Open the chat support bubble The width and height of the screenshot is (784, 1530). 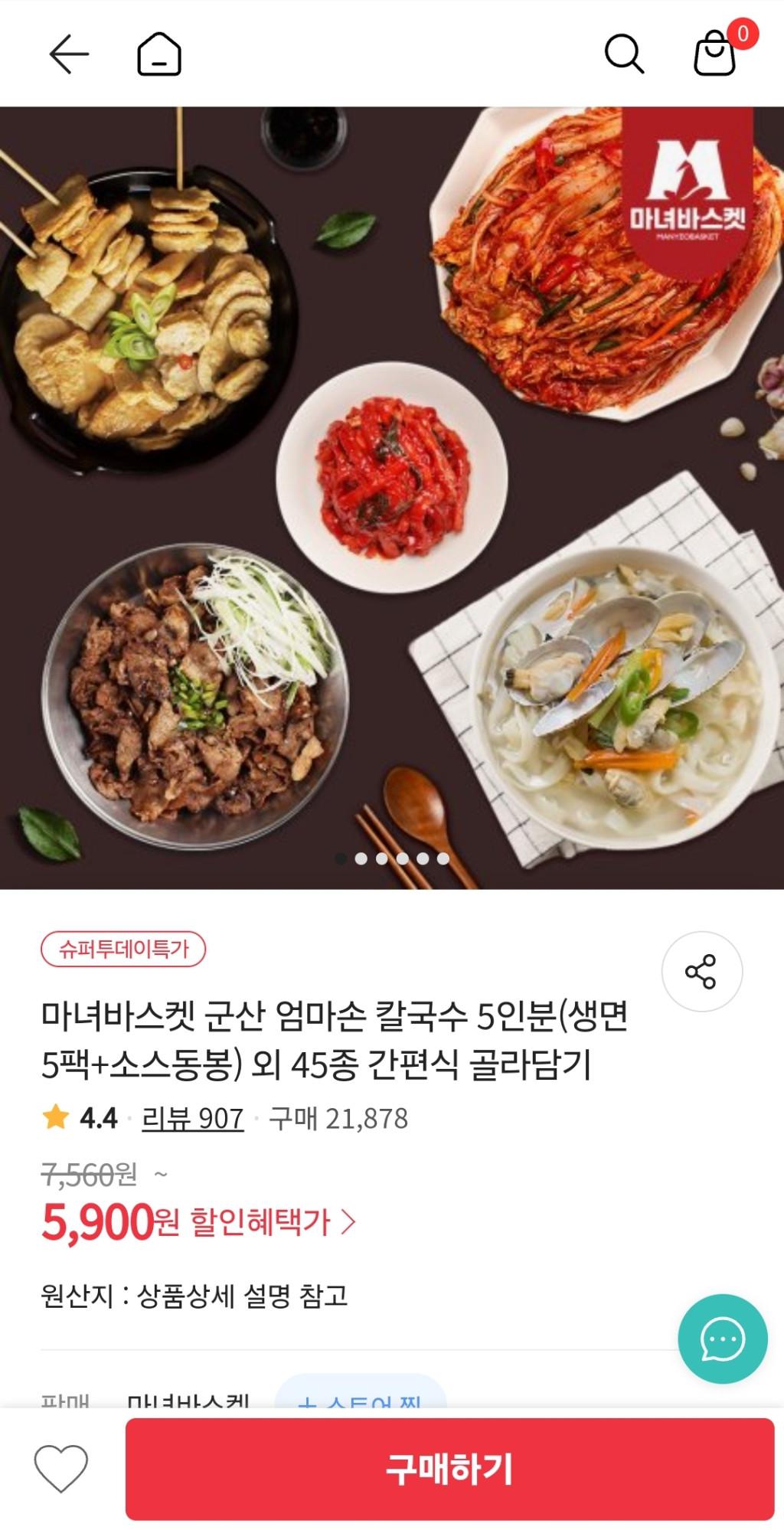pyautogui.click(x=722, y=1339)
